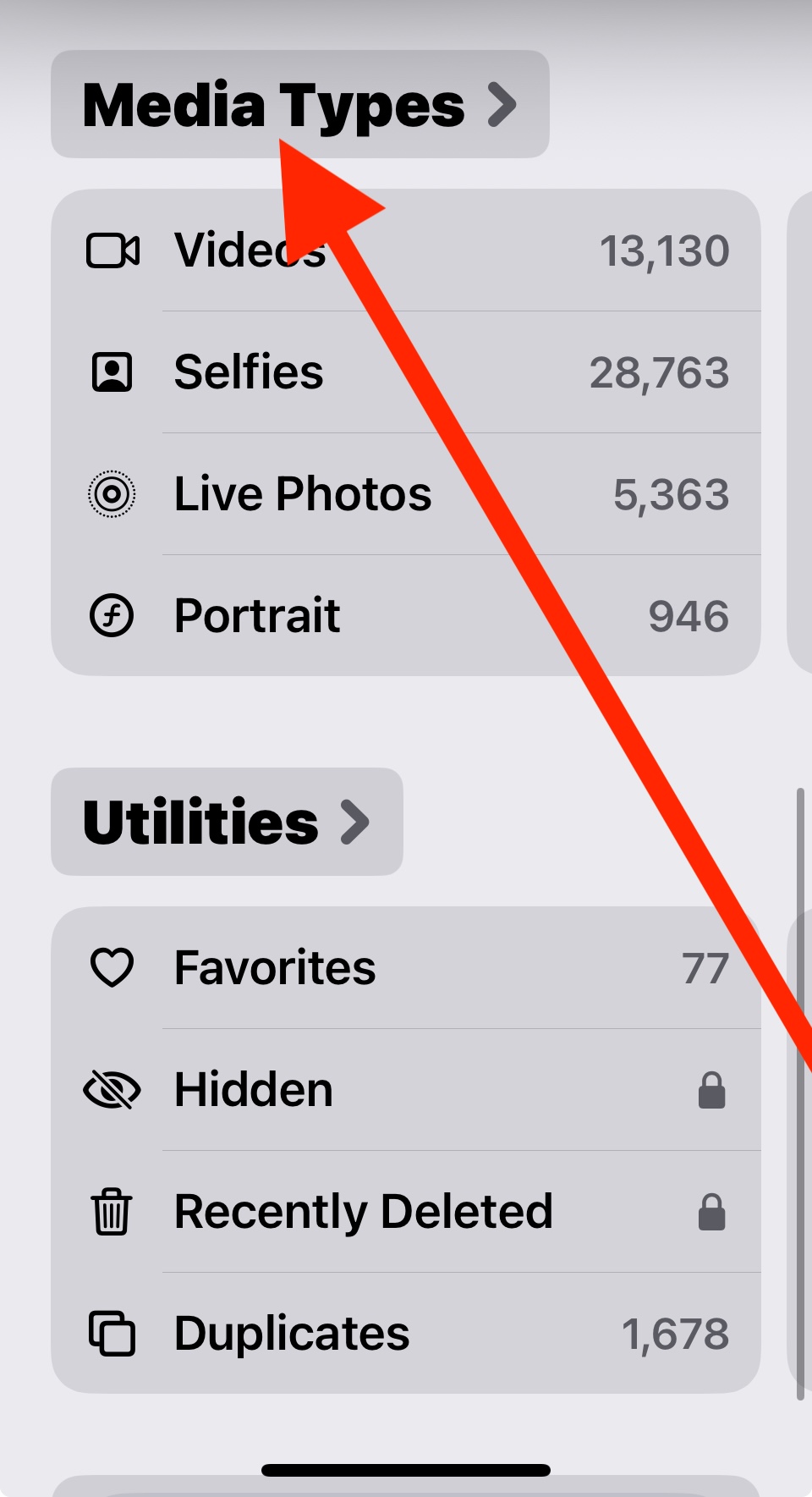This screenshot has height=1497, width=812.
Task: Open the Selfies album
Action: point(249,372)
